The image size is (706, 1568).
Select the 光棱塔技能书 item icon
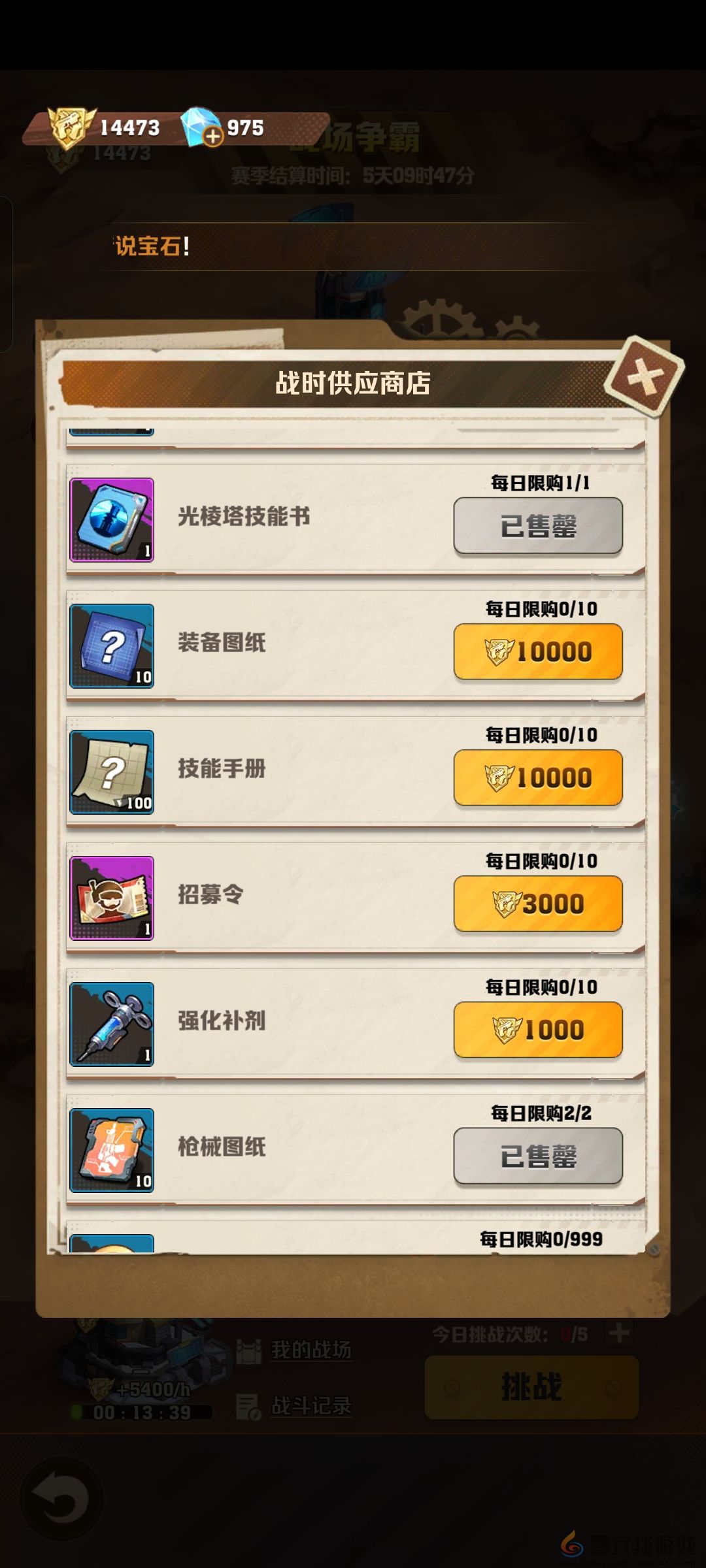pos(111,519)
